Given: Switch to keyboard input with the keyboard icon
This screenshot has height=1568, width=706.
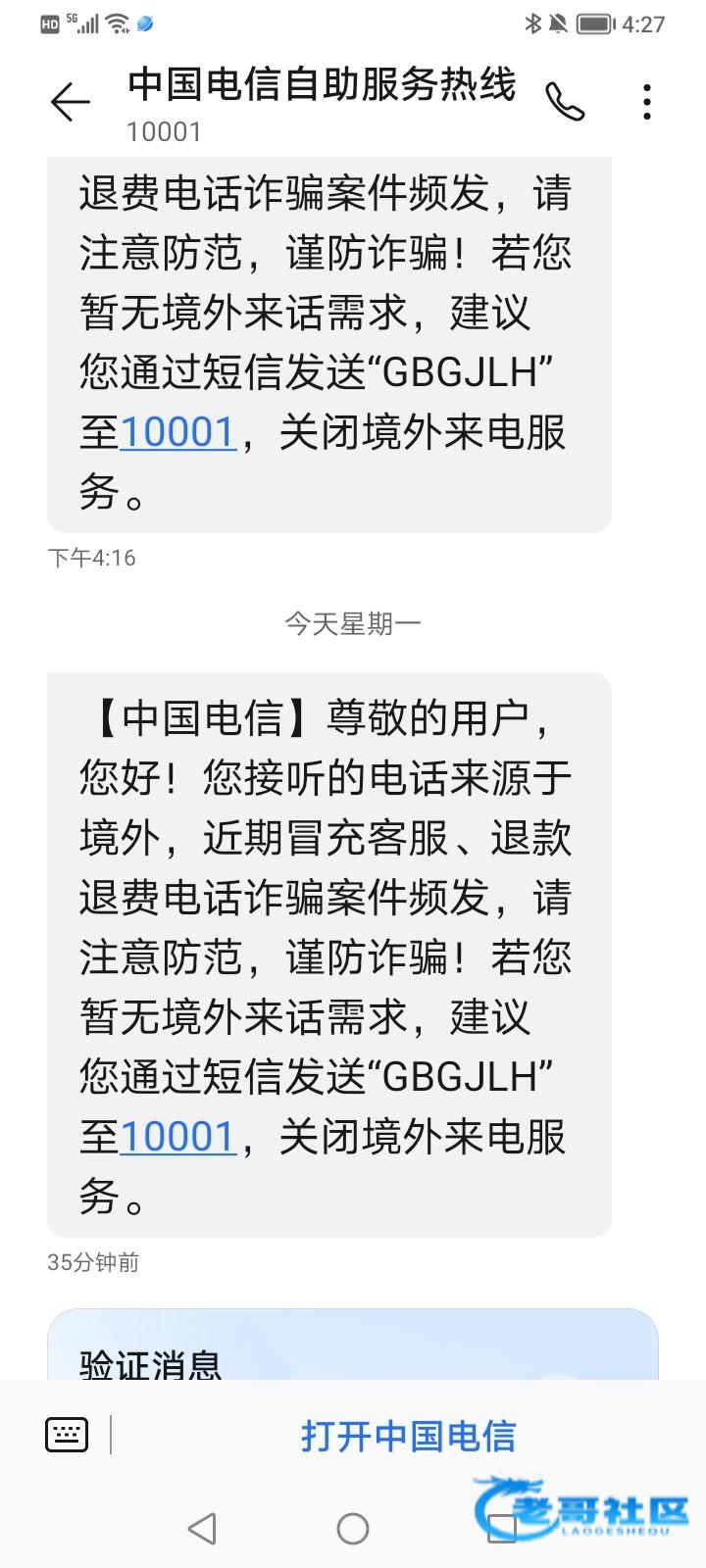Looking at the screenshot, I should (67, 1435).
